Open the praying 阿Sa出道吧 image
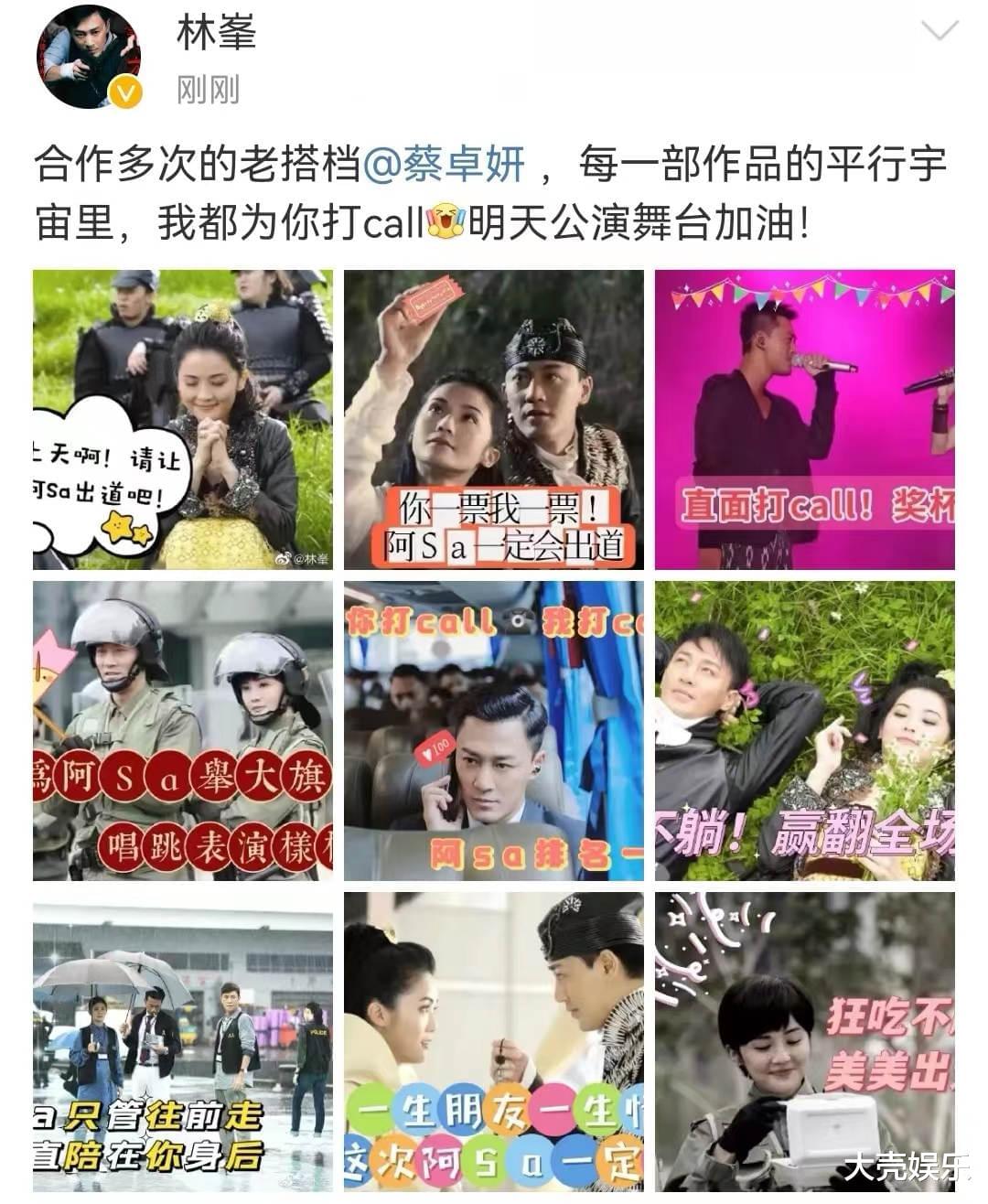Viewport: 988px width, 1204px height. 183,420
